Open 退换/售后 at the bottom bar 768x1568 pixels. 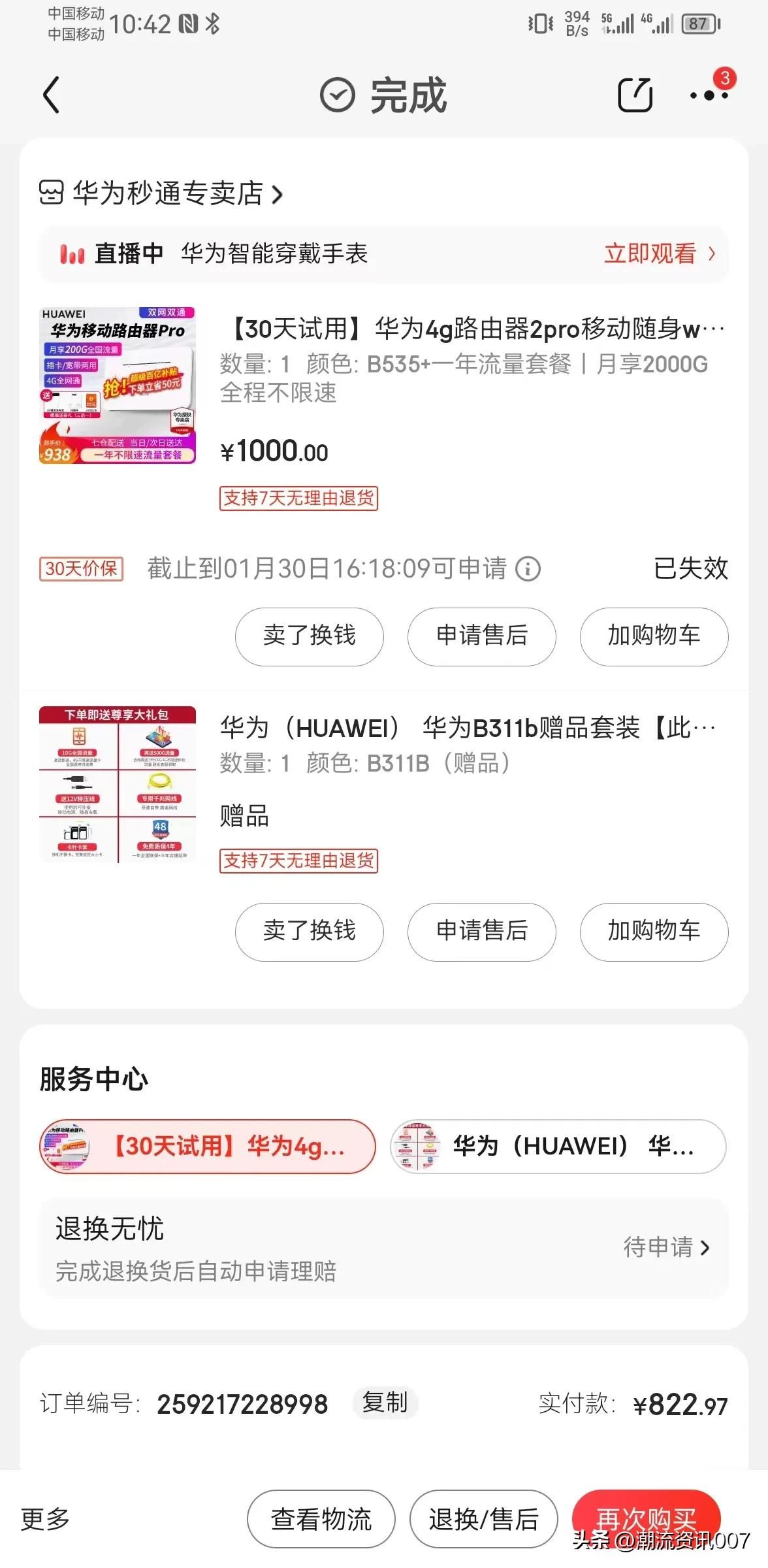[483, 1519]
